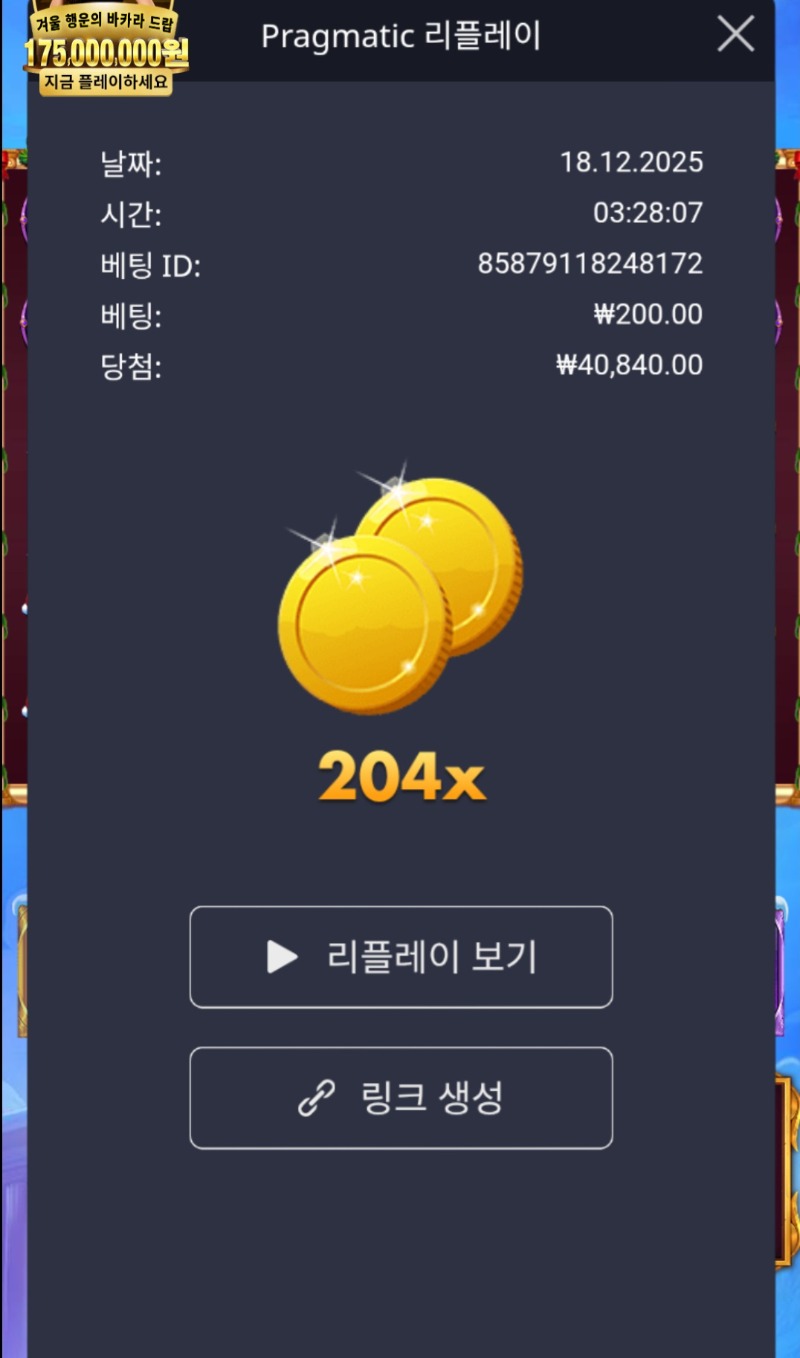
Task: Close the Pragmatic replay dialog
Action: point(736,35)
